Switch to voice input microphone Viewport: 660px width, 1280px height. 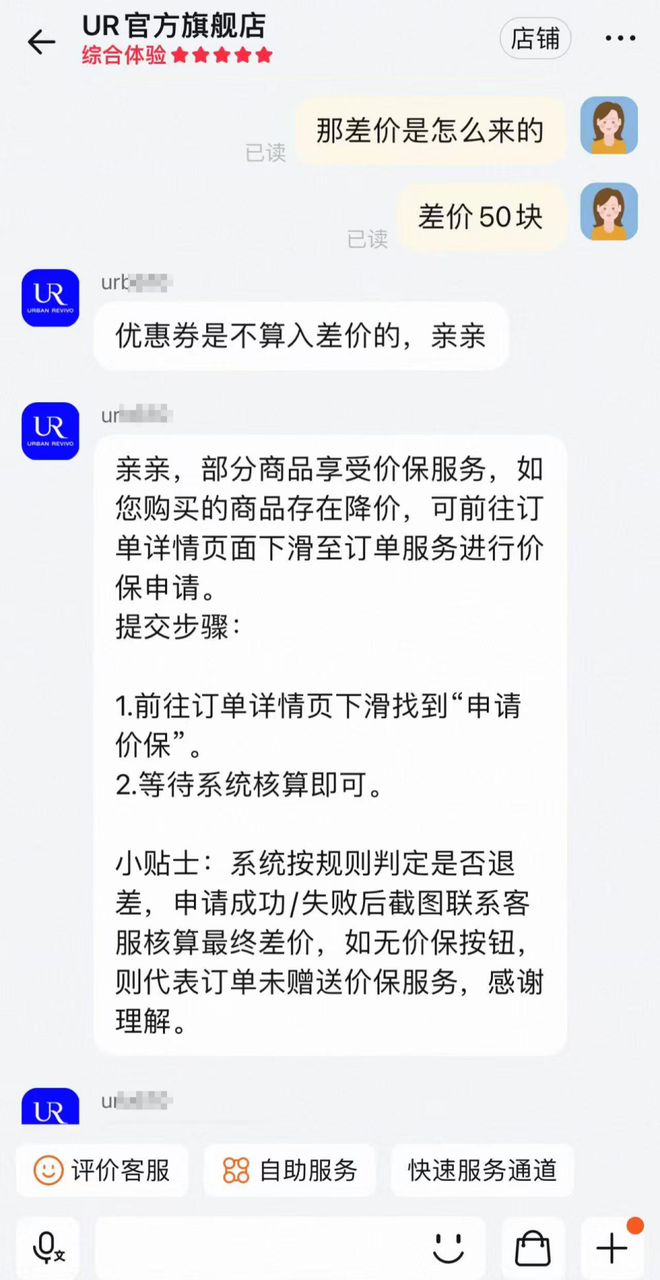pos(47,1248)
